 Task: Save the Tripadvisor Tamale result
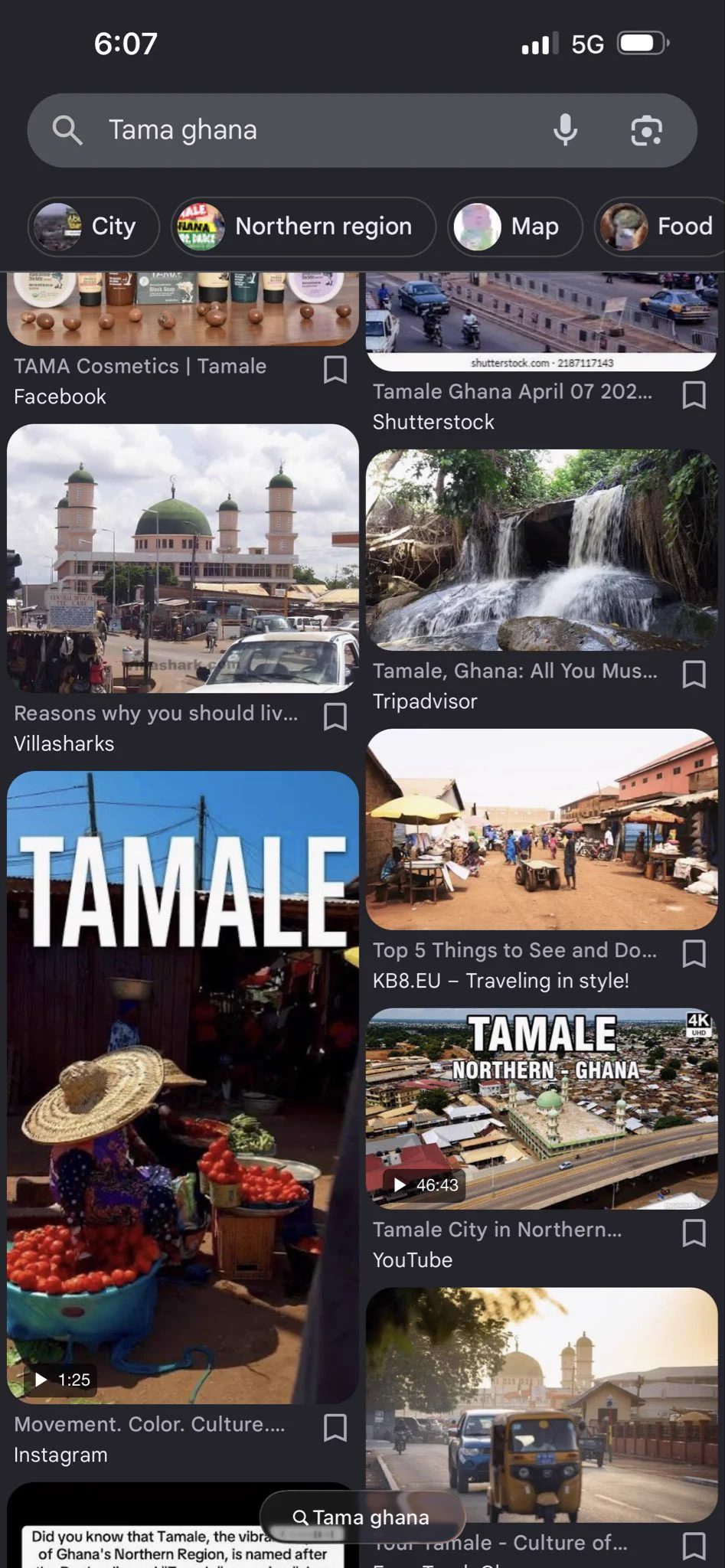pos(694,675)
